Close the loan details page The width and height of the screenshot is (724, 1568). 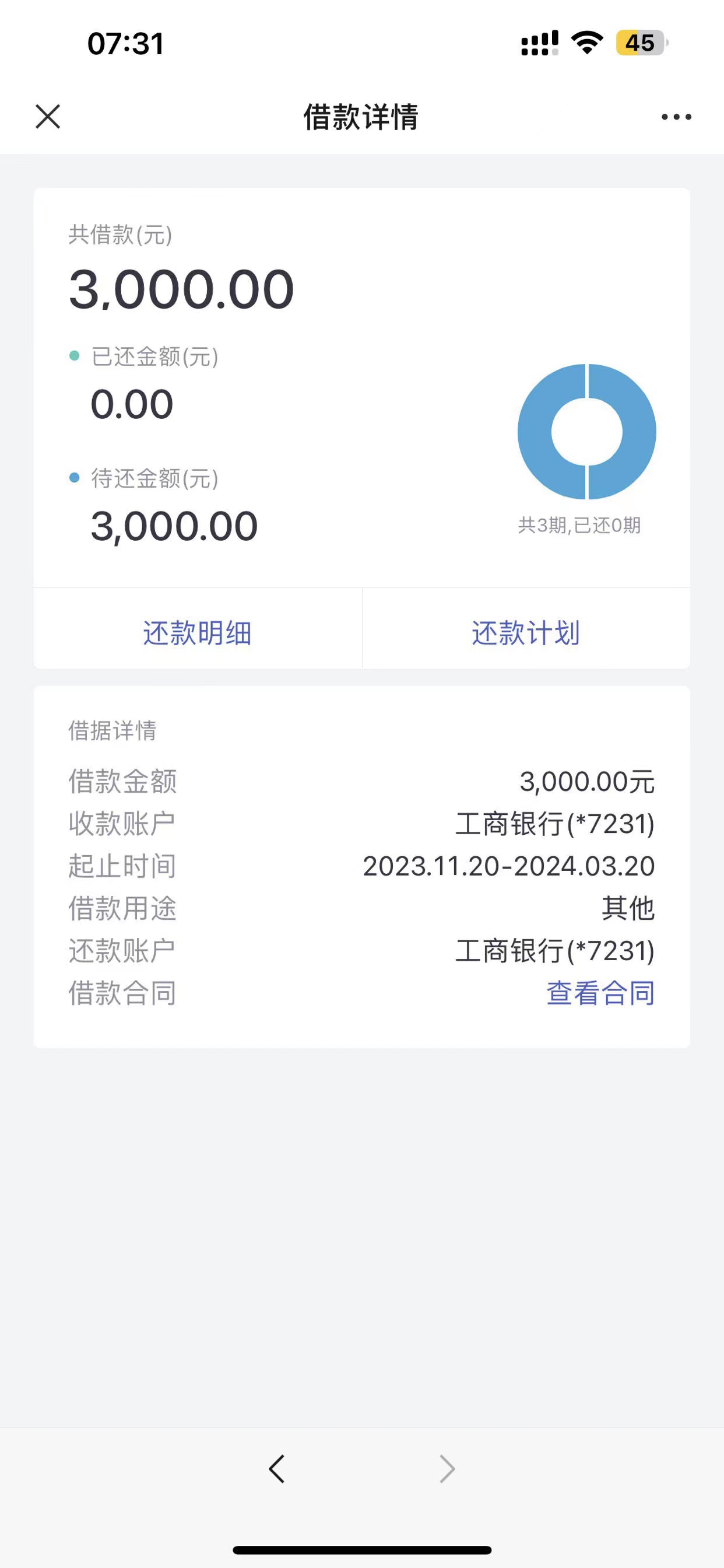pos(48,116)
